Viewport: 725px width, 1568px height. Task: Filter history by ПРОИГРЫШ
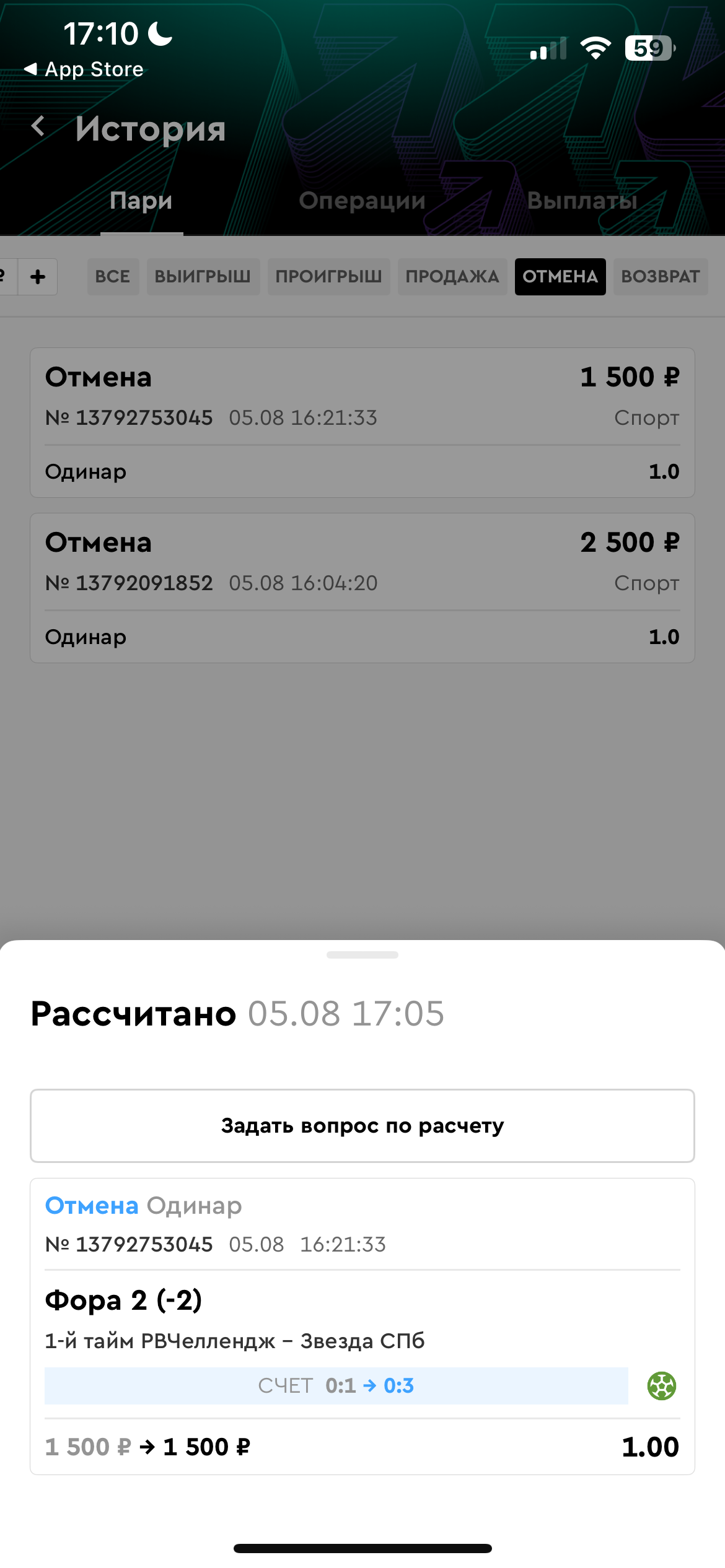[x=328, y=277]
